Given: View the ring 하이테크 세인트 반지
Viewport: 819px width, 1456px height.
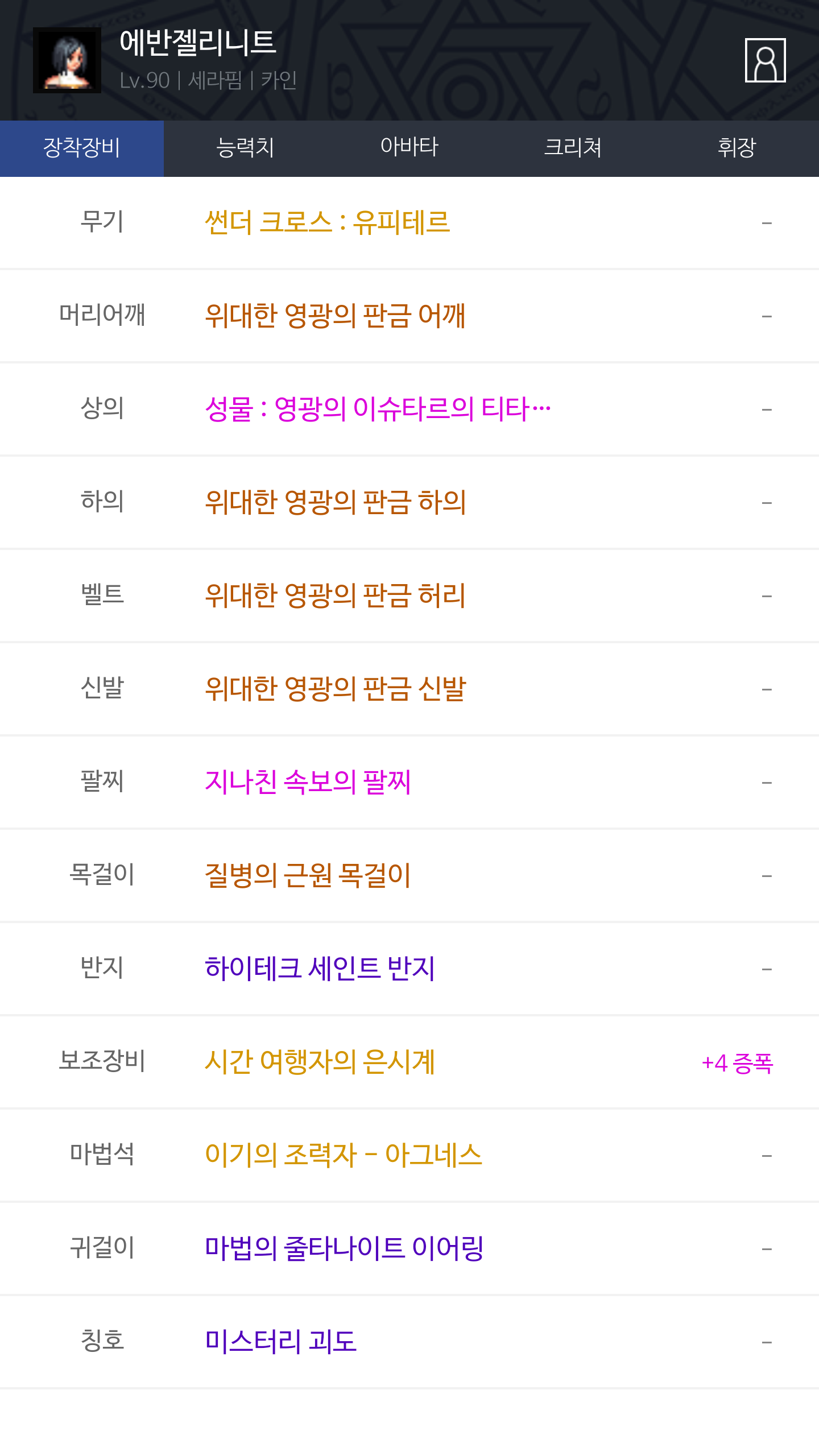Looking at the screenshot, I should [x=320, y=969].
